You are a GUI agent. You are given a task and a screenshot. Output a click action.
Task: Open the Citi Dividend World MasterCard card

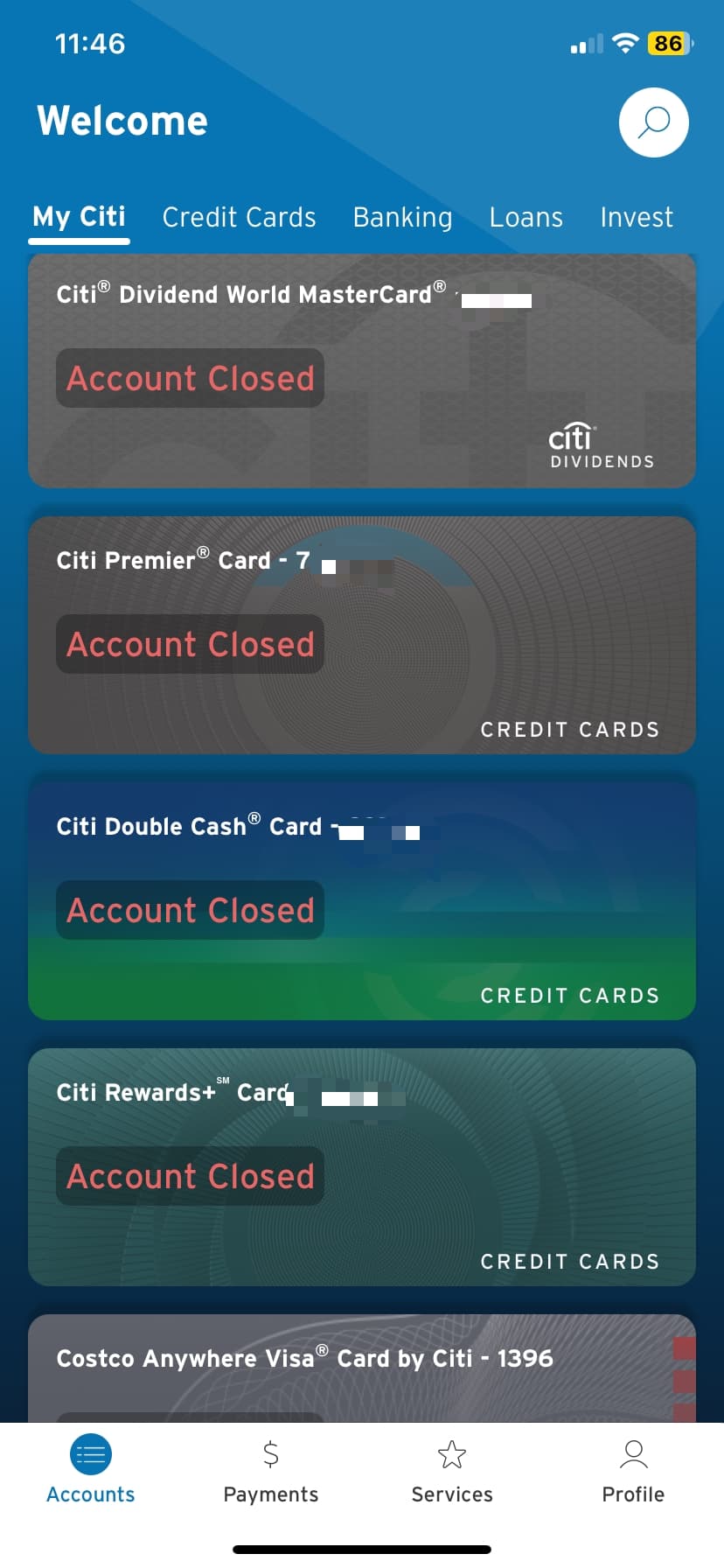[362, 371]
